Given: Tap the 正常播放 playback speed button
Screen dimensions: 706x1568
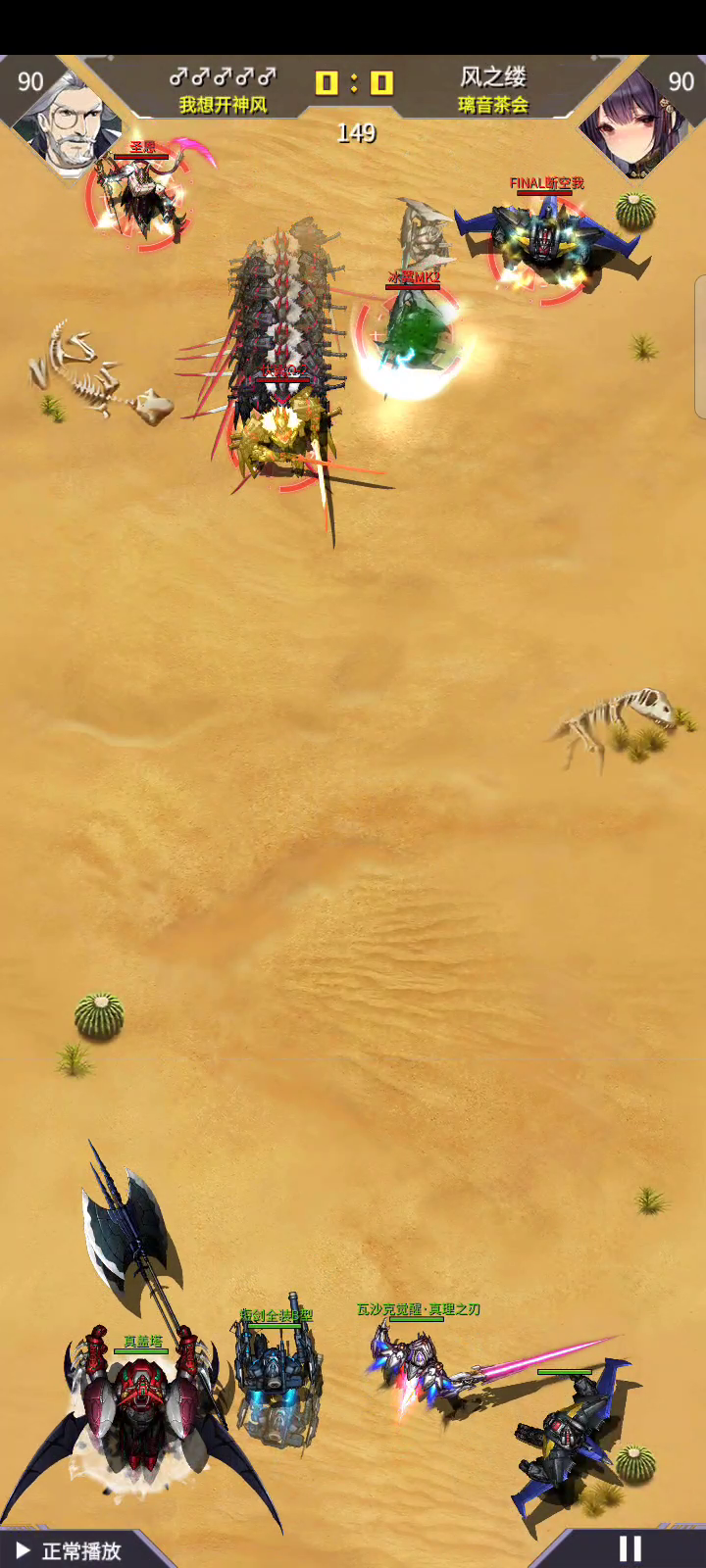Looking at the screenshot, I should [x=69, y=1550].
